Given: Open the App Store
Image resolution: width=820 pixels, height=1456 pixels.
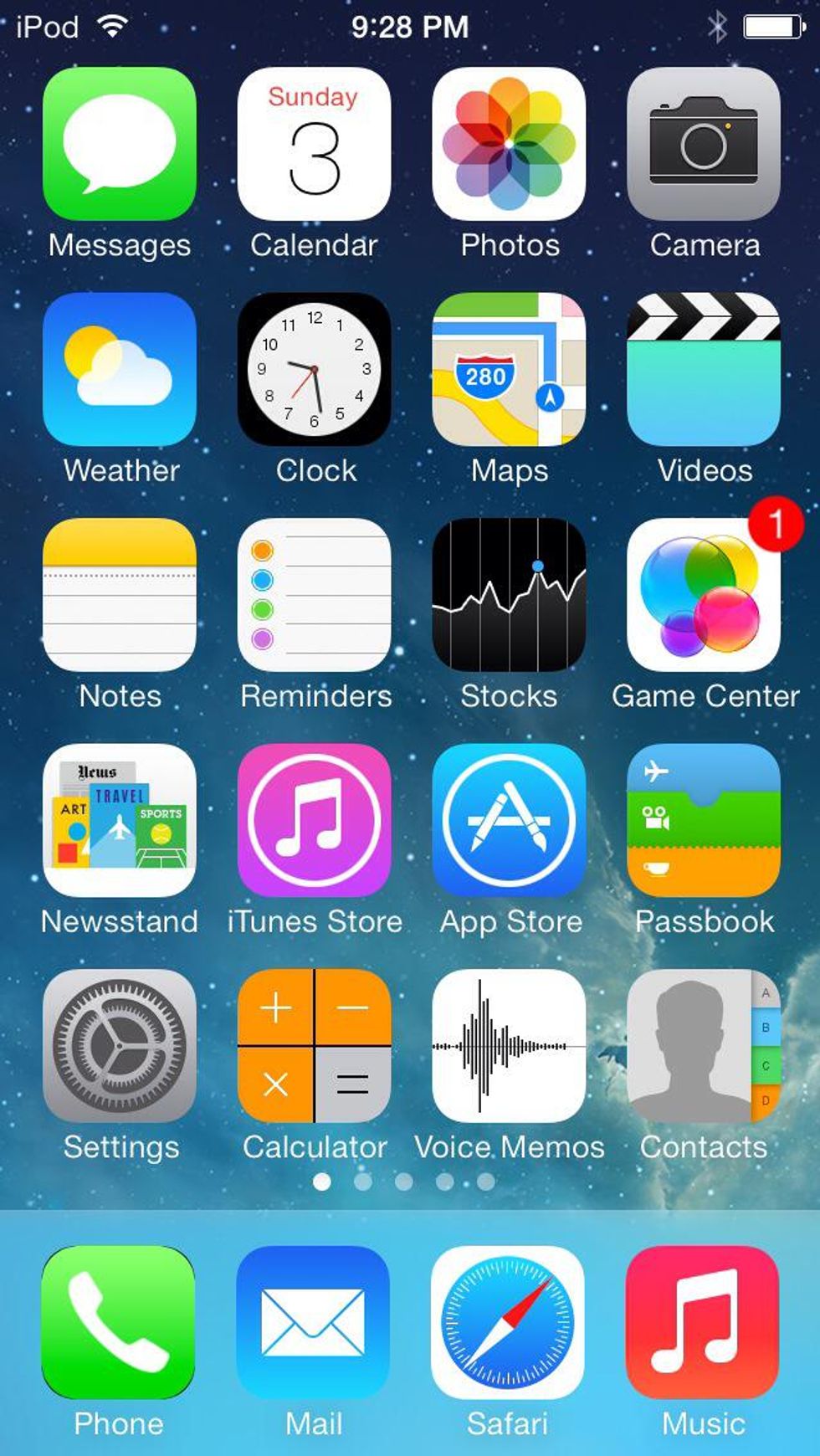Looking at the screenshot, I should point(509,820).
